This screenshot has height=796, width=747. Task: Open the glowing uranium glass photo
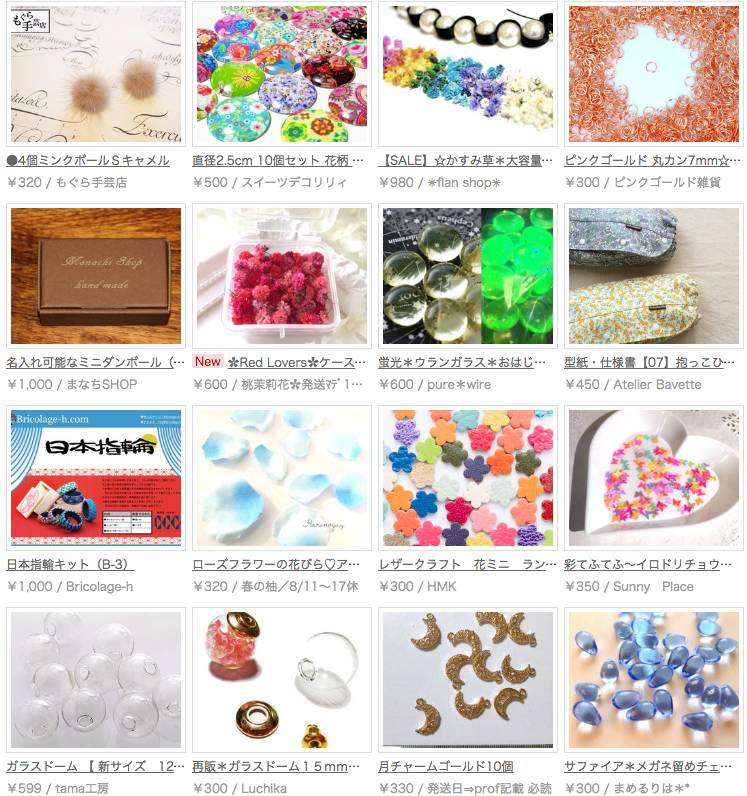click(x=466, y=272)
